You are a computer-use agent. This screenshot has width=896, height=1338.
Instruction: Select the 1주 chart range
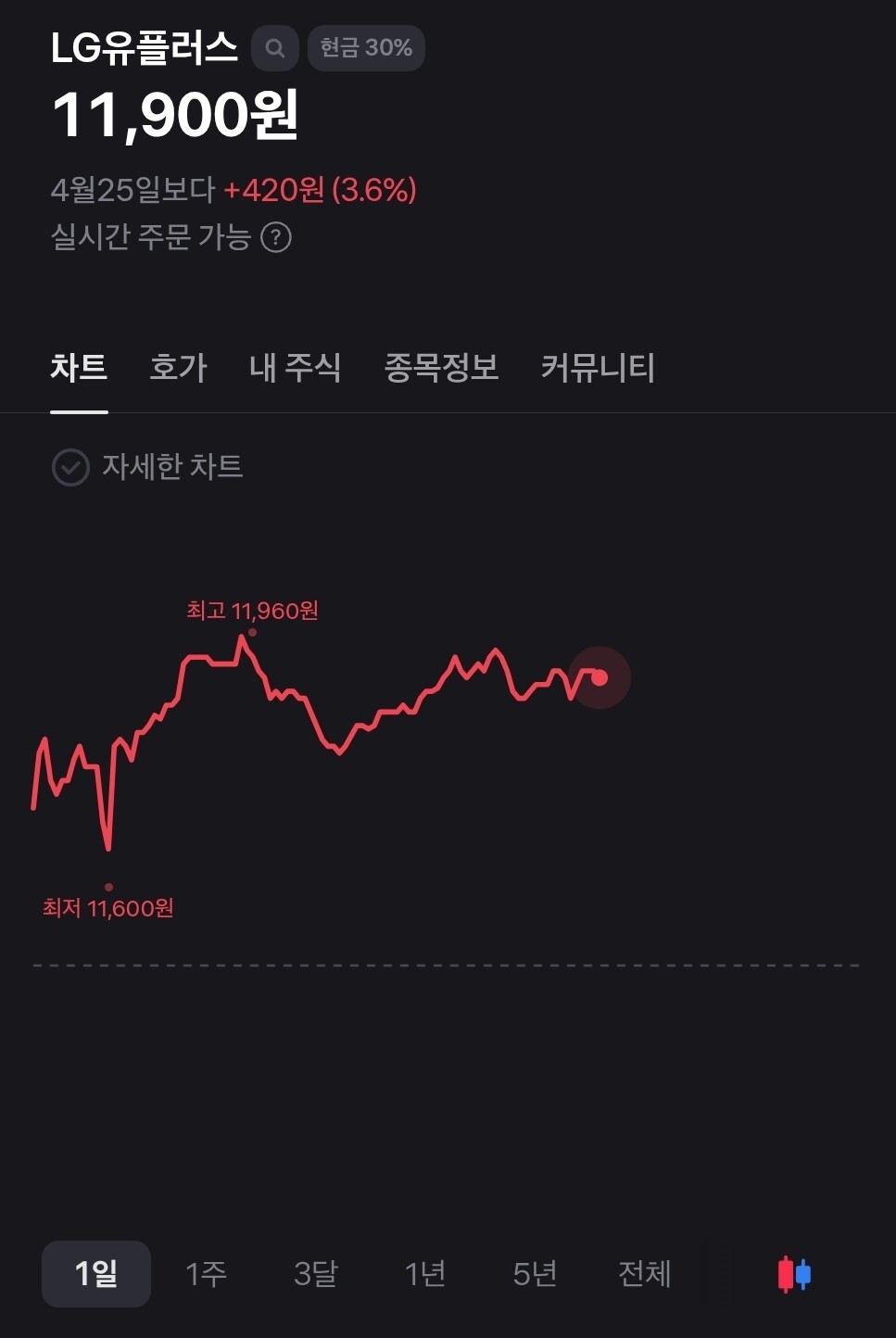[x=206, y=1274]
